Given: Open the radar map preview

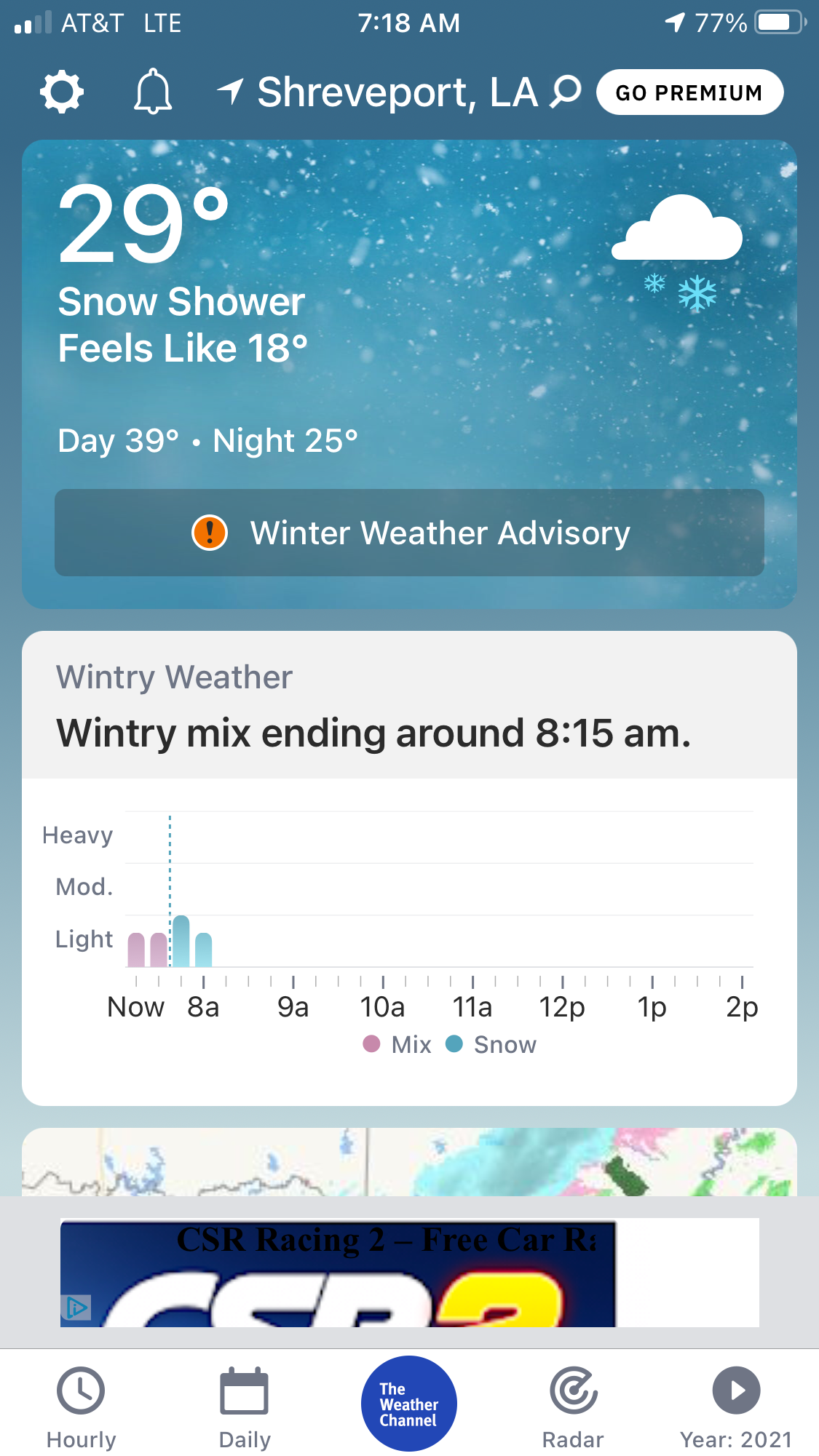Looking at the screenshot, I should pos(409,1162).
